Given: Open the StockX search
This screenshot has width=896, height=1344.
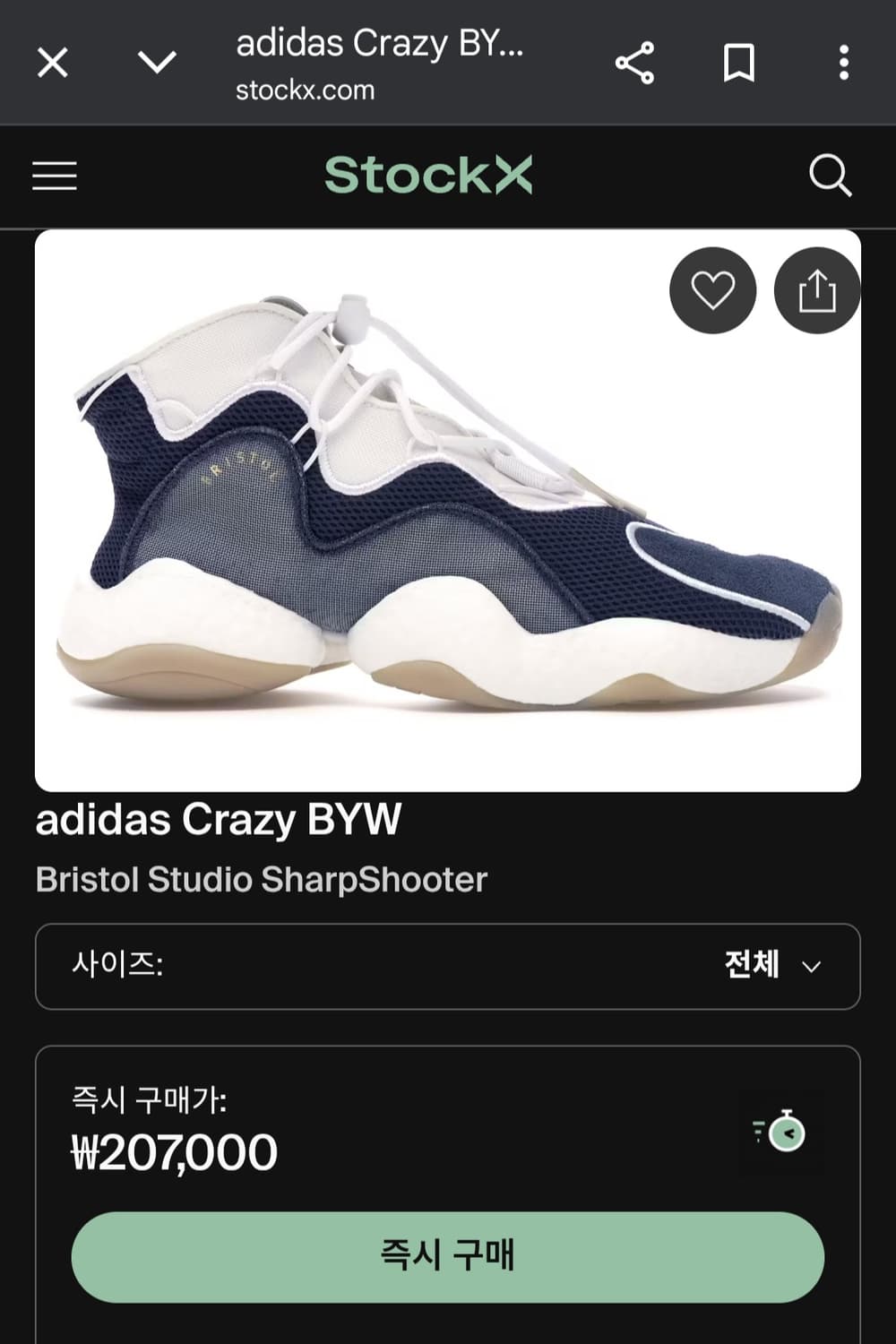Looking at the screenshot, I should pyautogui.click(x=832, y=176).
